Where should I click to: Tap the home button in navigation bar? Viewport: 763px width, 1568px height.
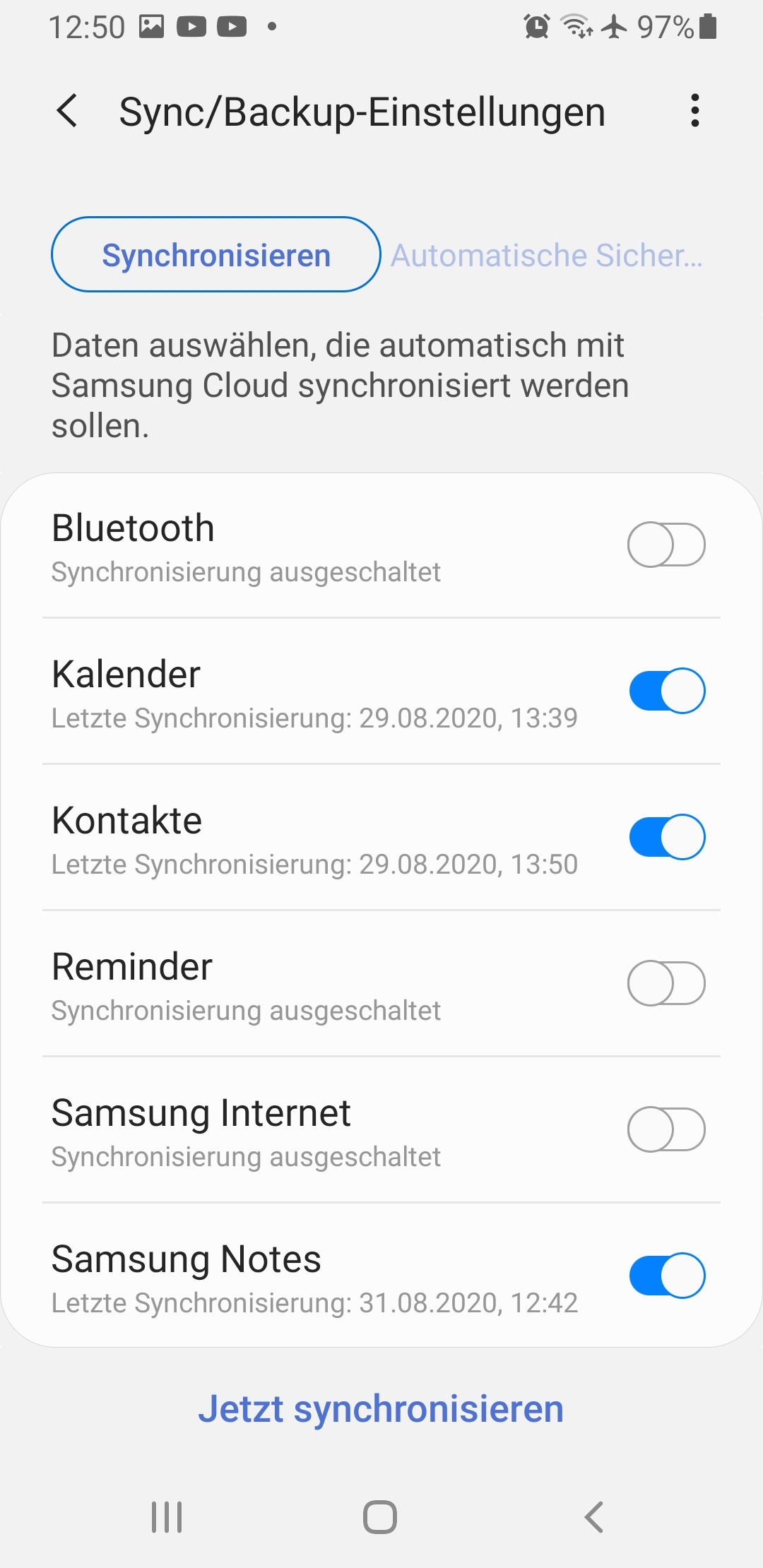pos(381,1515)
